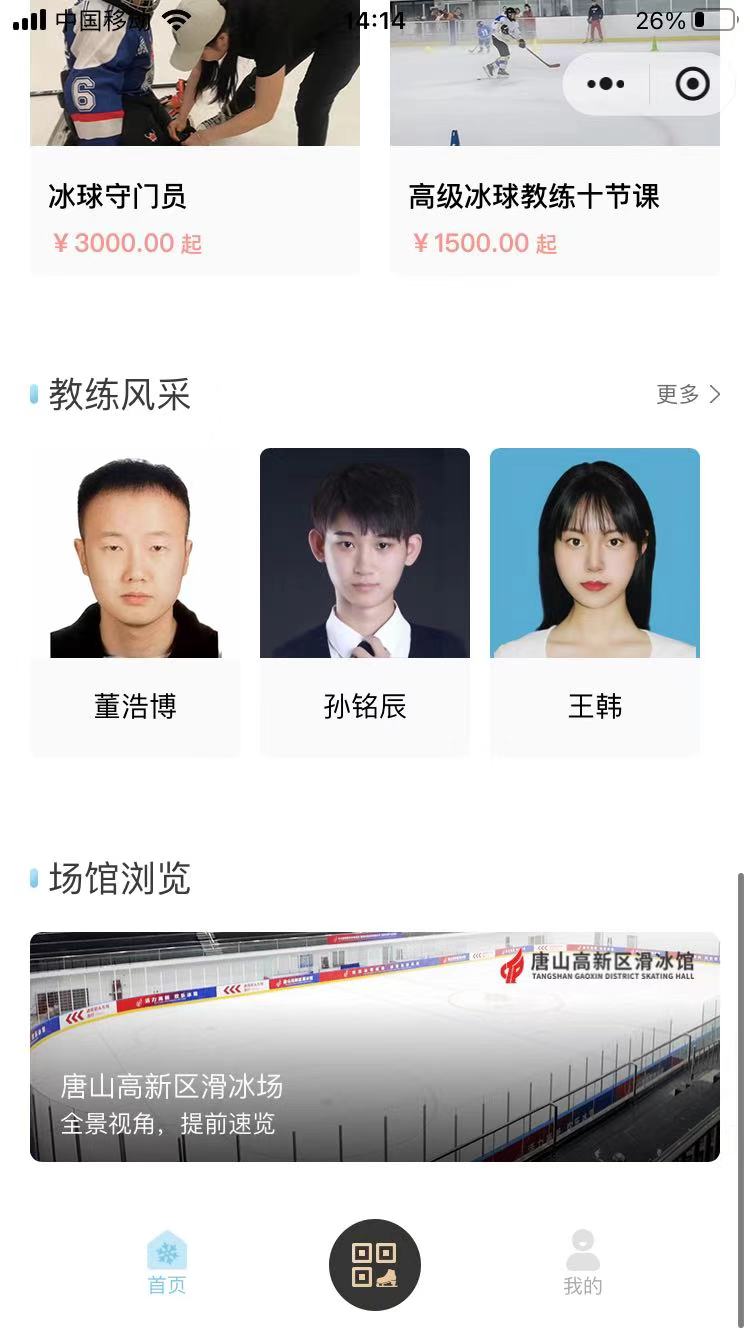
Task: Close the mini program via the circle button
Action: pyautogui.click(x=692, y=84)
